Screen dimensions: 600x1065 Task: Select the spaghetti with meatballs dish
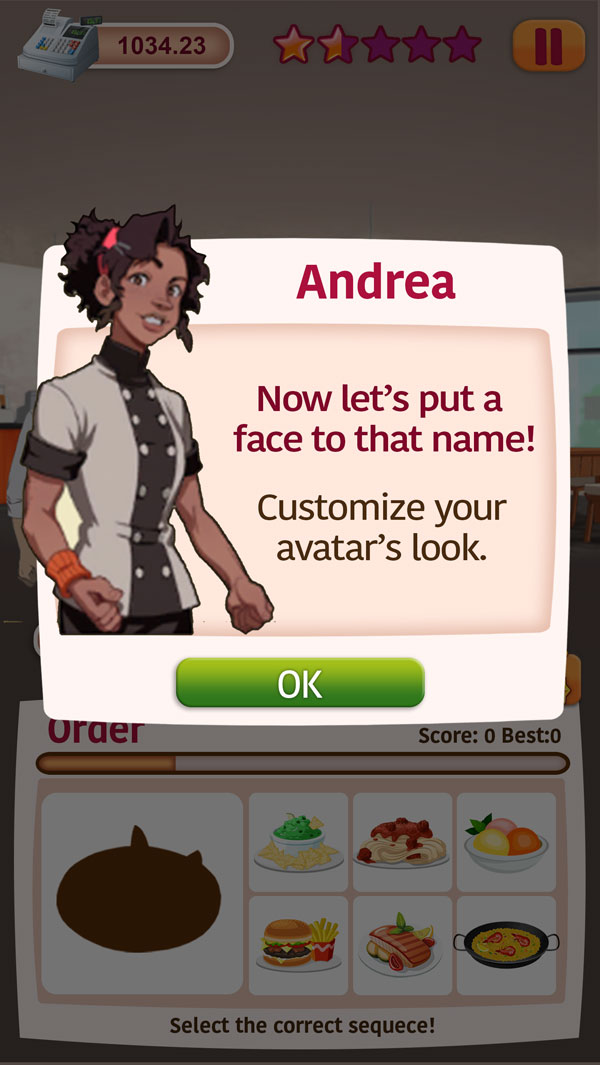click(x=402, y=842)
